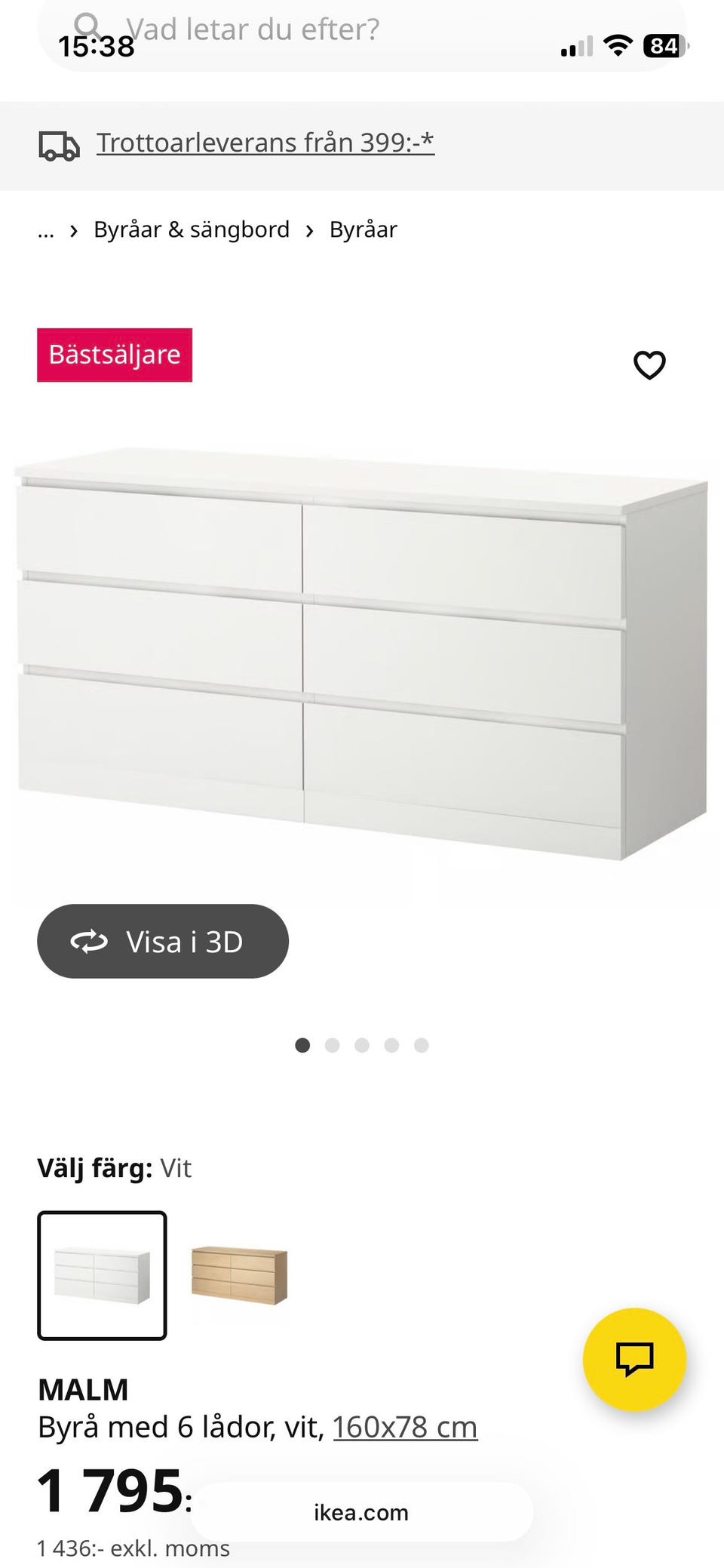This screenshot has height=1568, width=724.
Task: Open the yellow chat support button
Action: point(634,1359)
